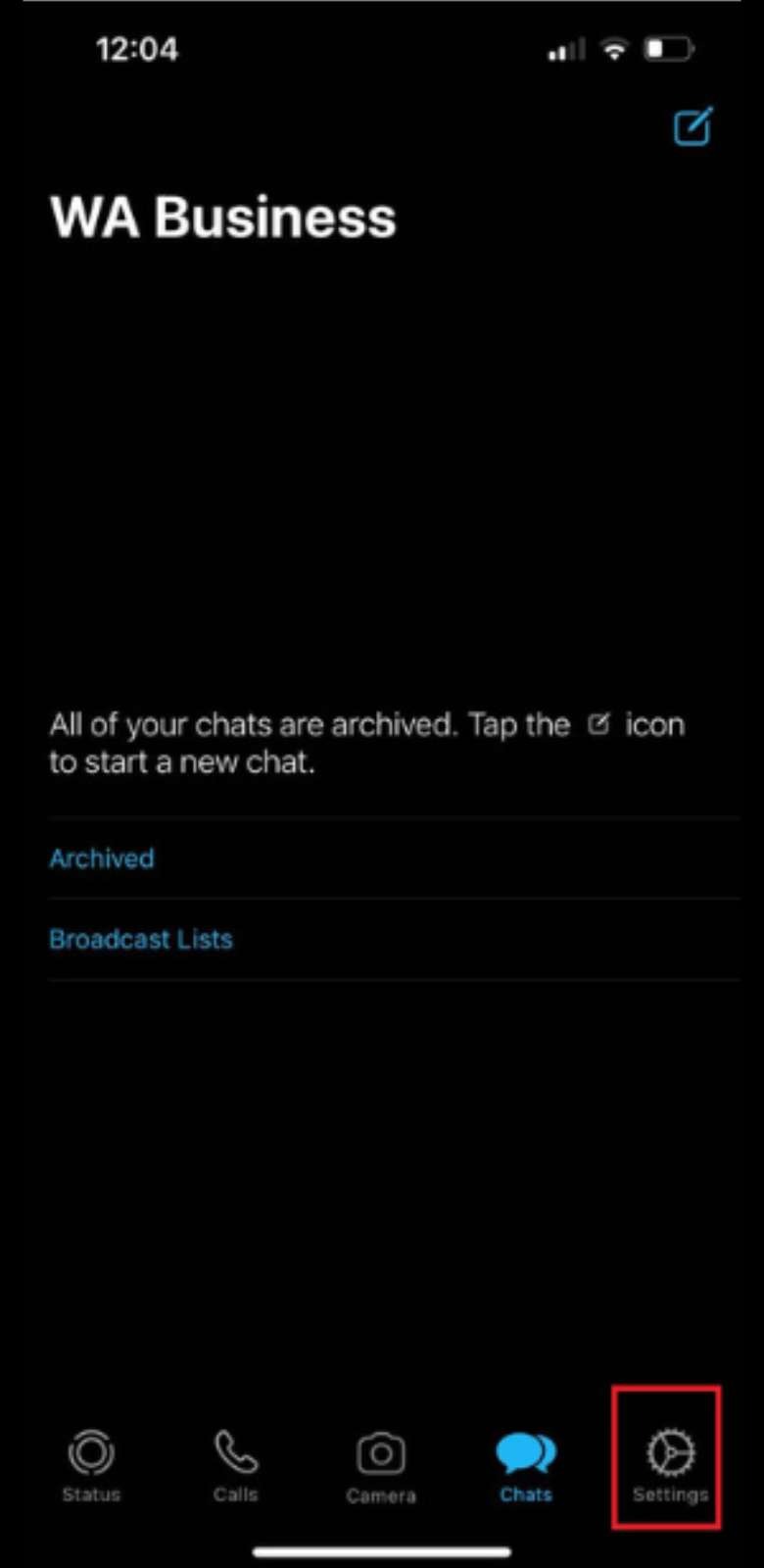Open Broadcast Lists
This screenshot has height=1568, width=764.
(141, 939)
